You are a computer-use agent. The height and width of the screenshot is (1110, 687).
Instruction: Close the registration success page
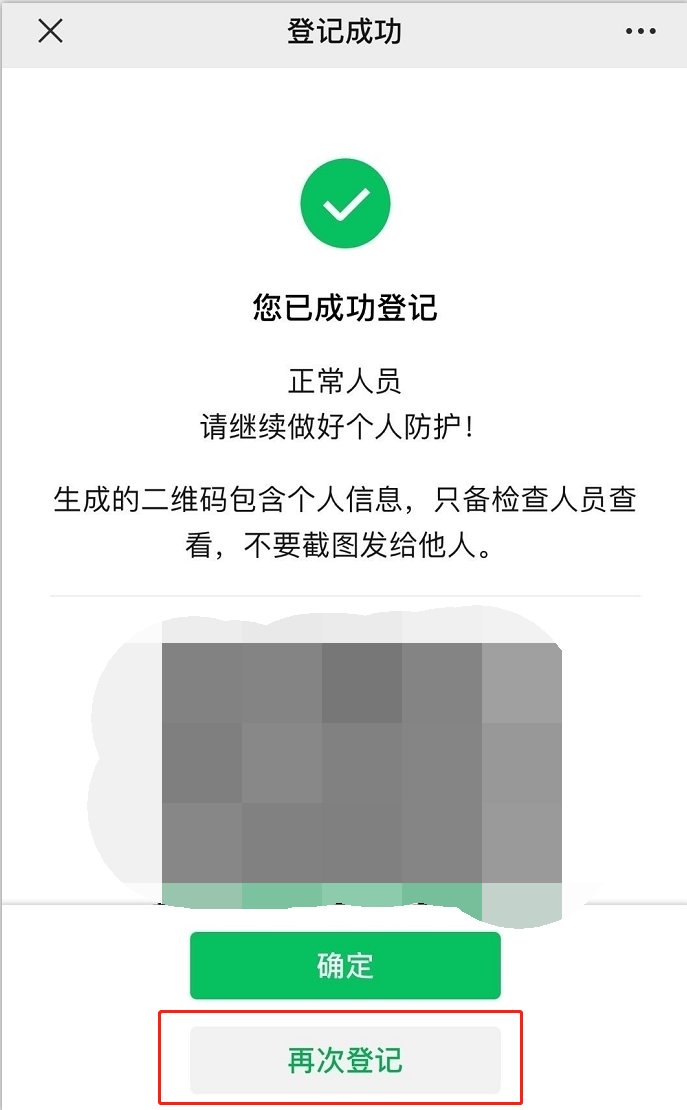point(50,31)
